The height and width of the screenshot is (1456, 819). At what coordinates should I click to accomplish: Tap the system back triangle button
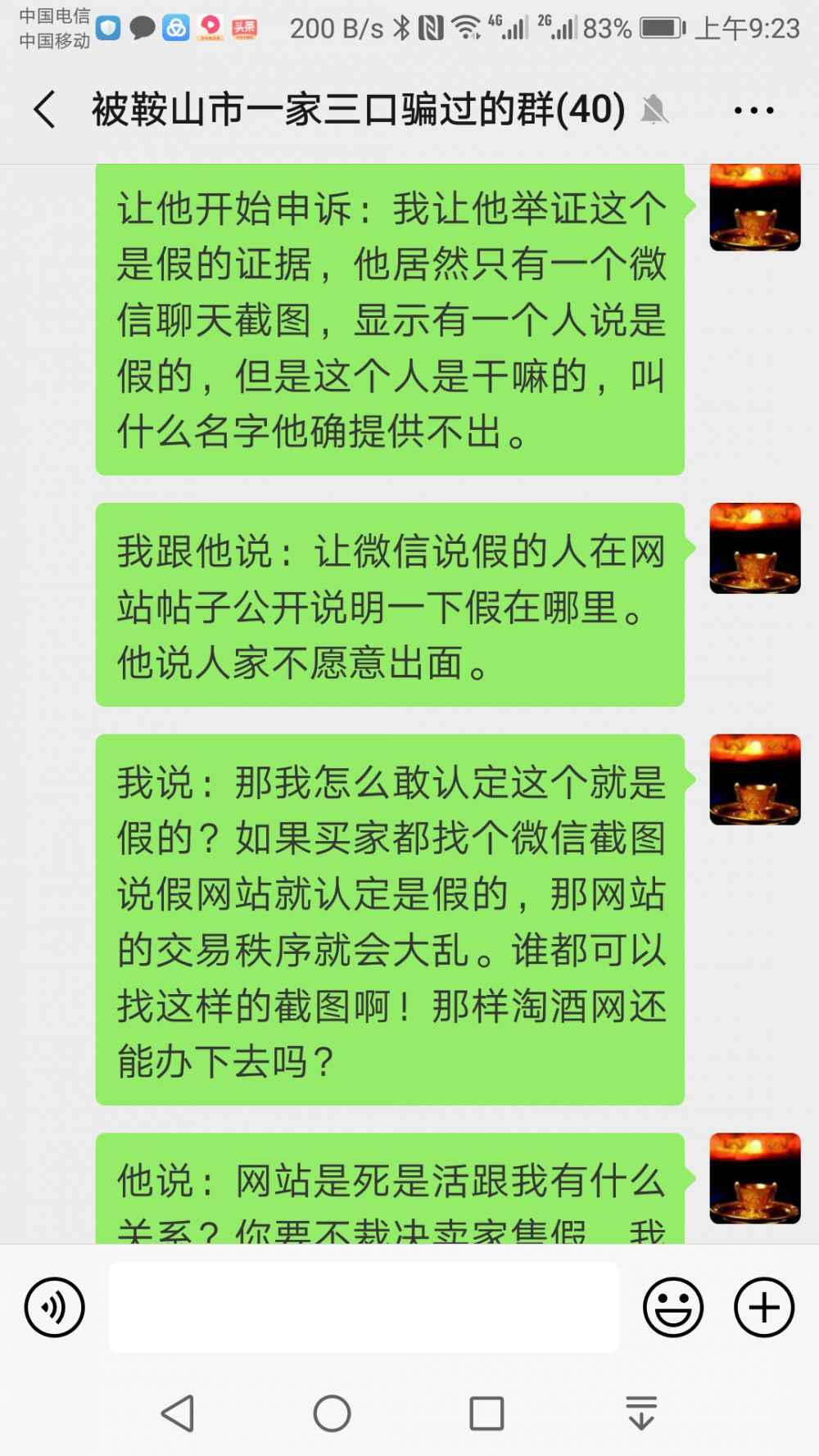pyautogui.click(x=178, y=1413)
